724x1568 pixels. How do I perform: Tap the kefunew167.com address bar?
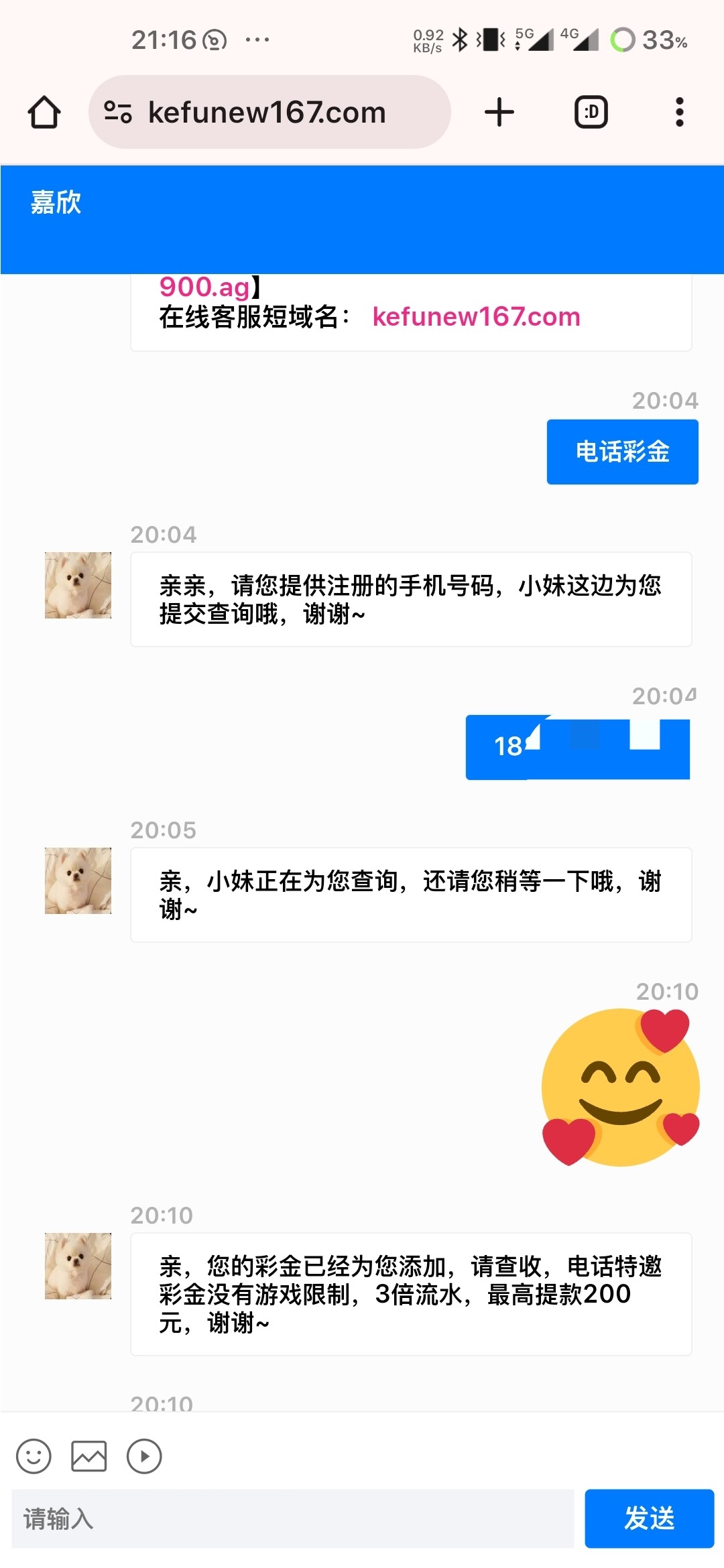pyautogui.click(x=268, y=113)
